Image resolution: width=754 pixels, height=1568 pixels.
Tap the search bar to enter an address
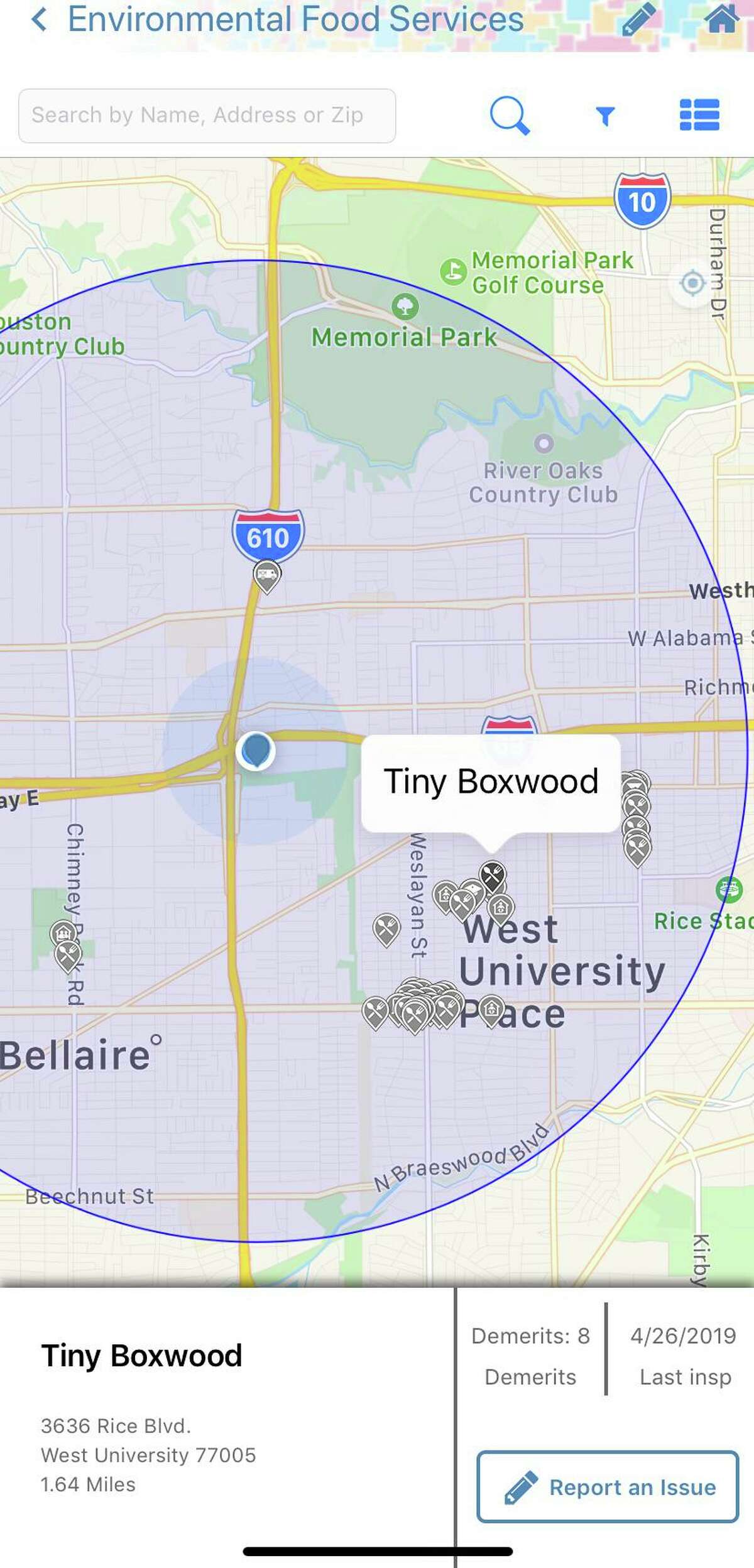207,114
